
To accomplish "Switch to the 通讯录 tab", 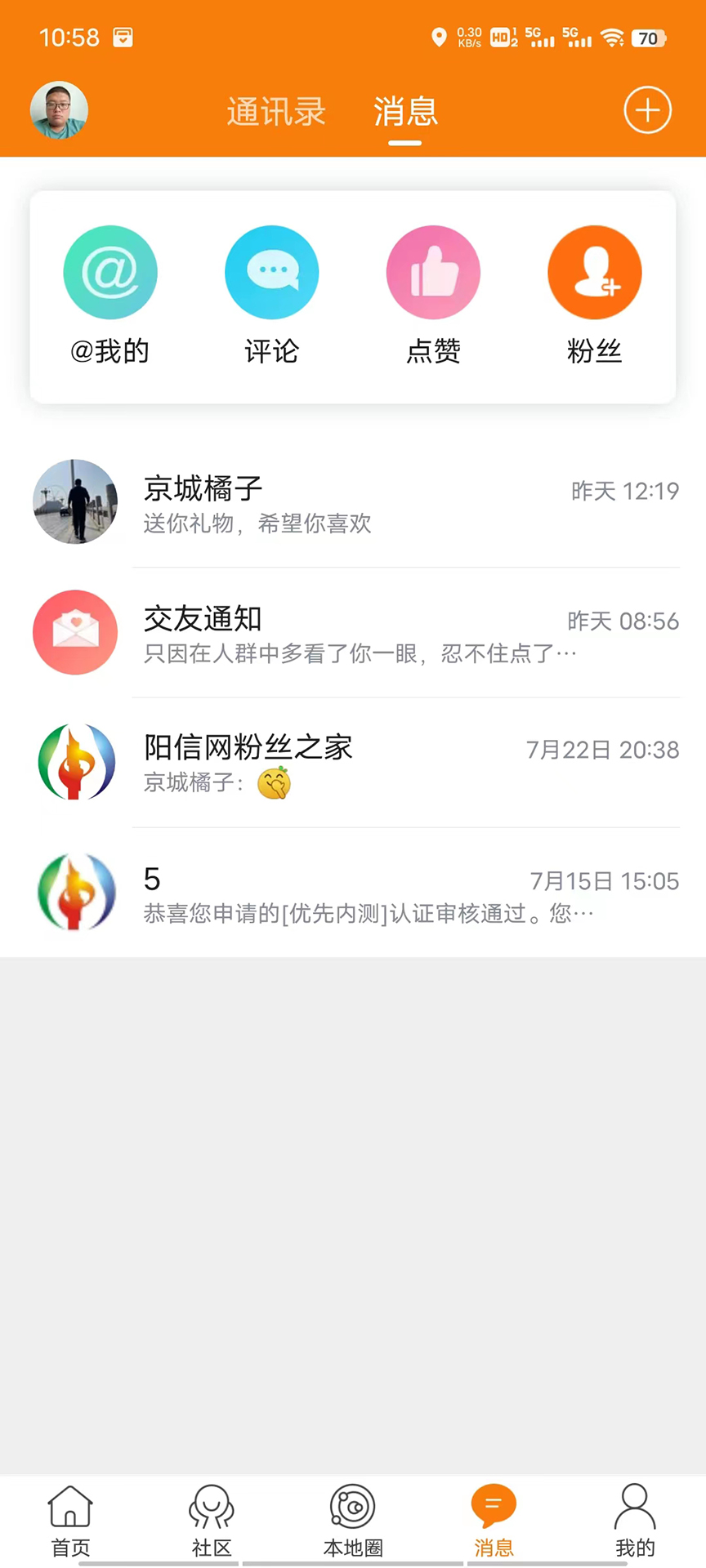I will [276, 112].
